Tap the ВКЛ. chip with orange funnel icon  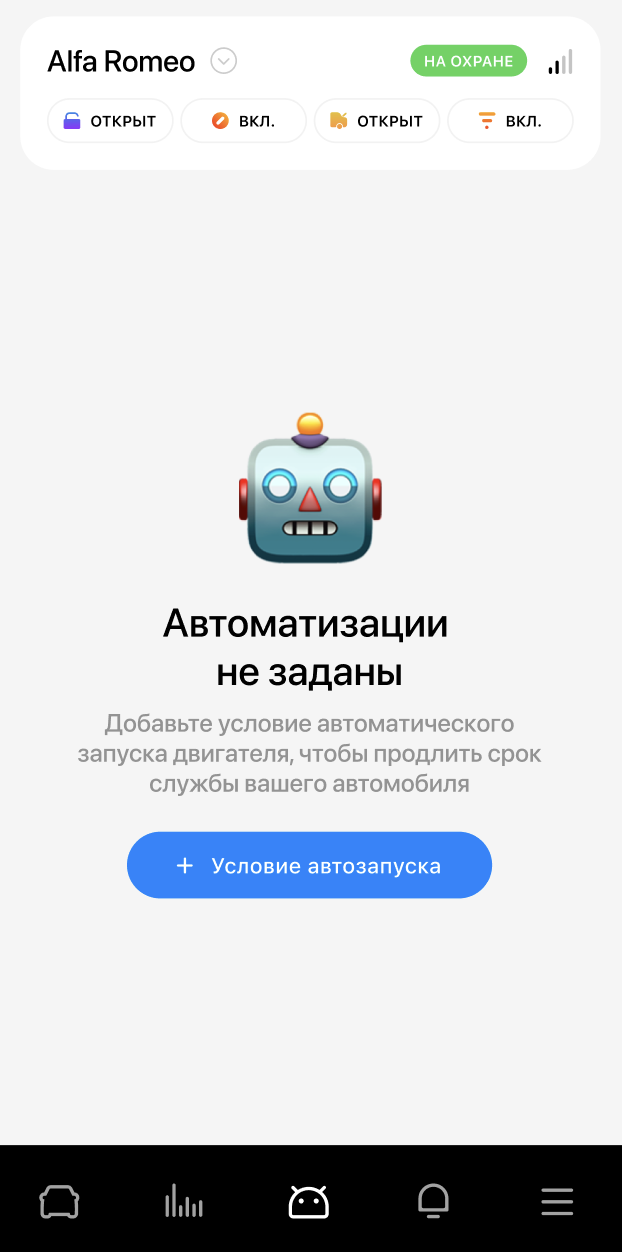pos(510,121)
